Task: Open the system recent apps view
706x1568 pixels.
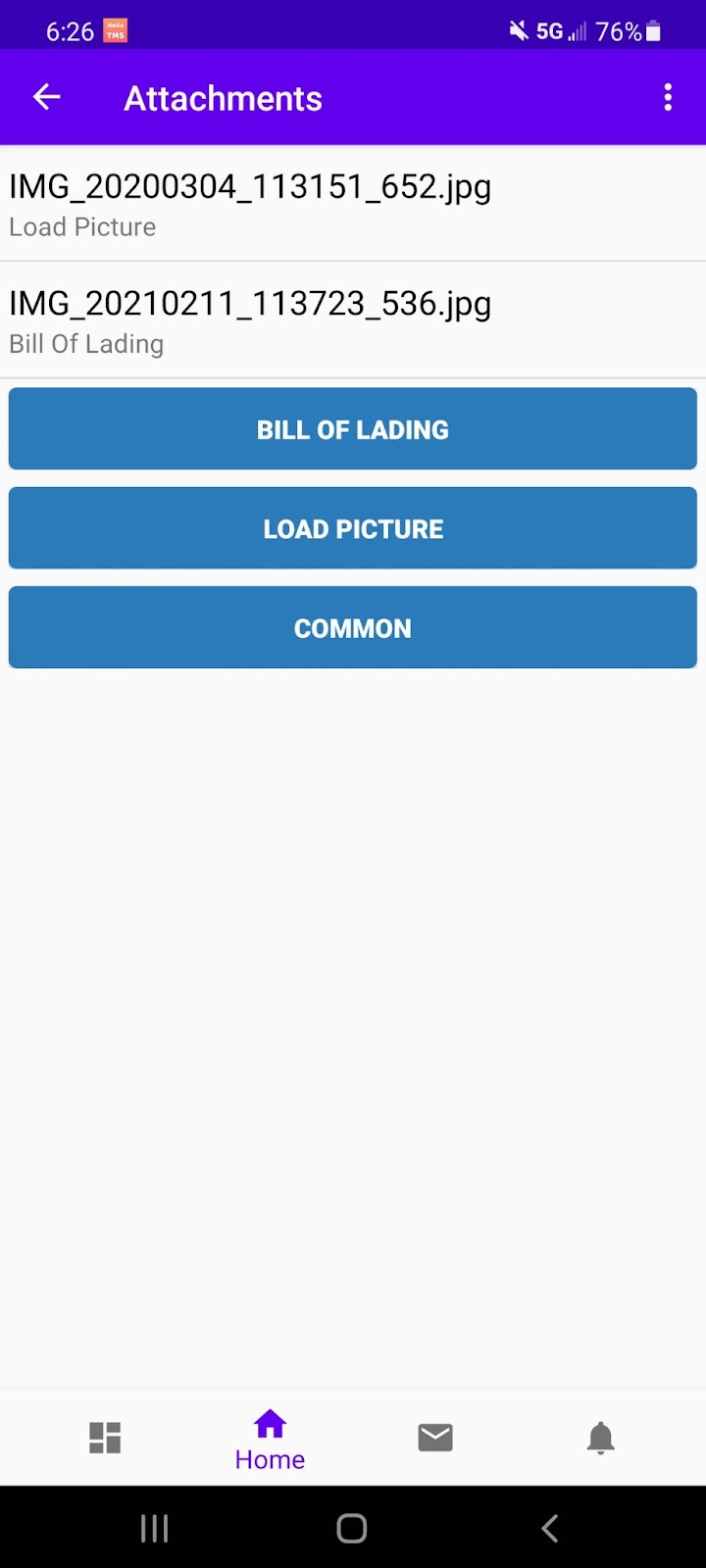Action: point(155,1528)
